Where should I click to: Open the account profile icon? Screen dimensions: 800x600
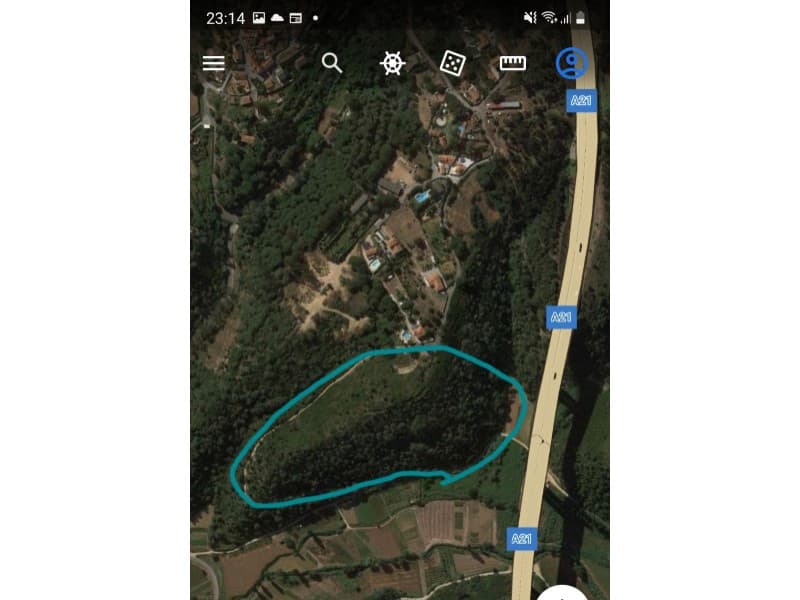[572, 63]
